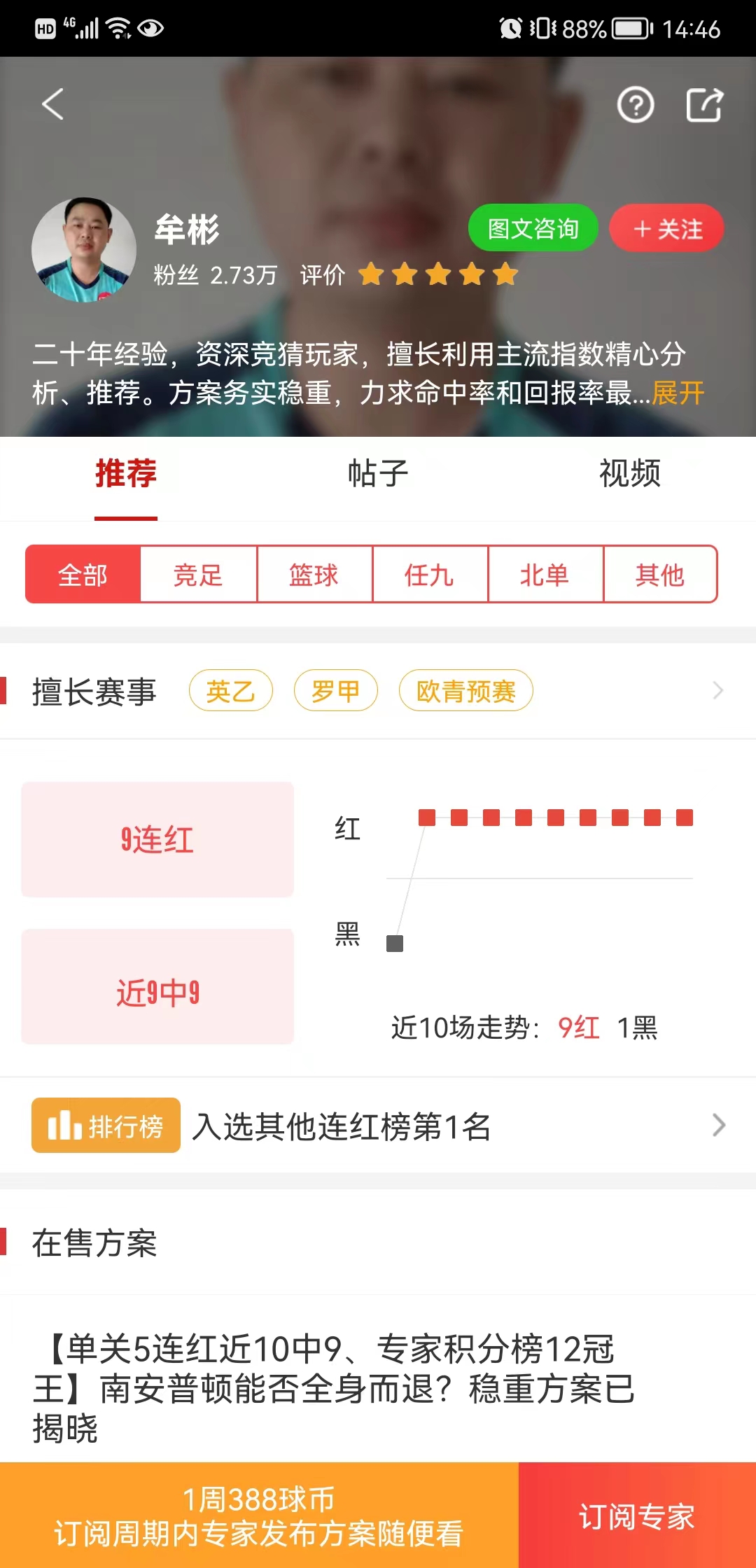Subscribe via 订阅专家 button

[636, 1515]
